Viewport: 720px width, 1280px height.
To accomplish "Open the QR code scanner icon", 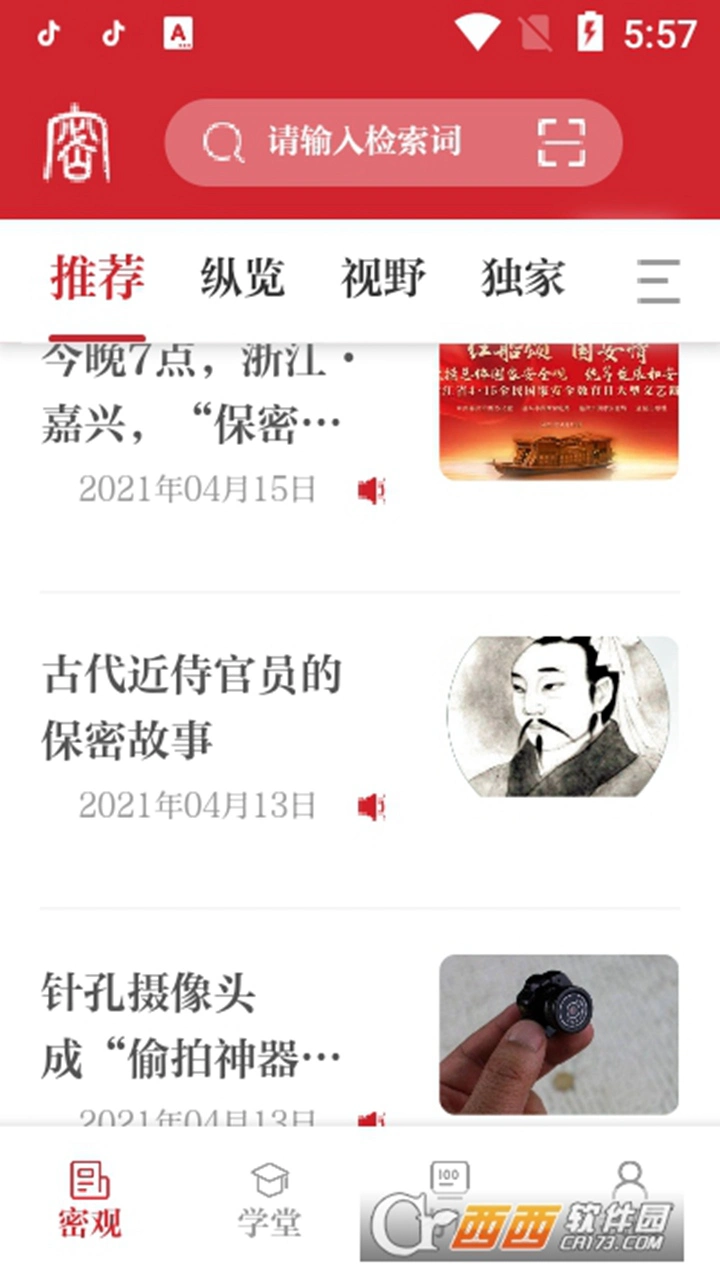I will point(559,142).
